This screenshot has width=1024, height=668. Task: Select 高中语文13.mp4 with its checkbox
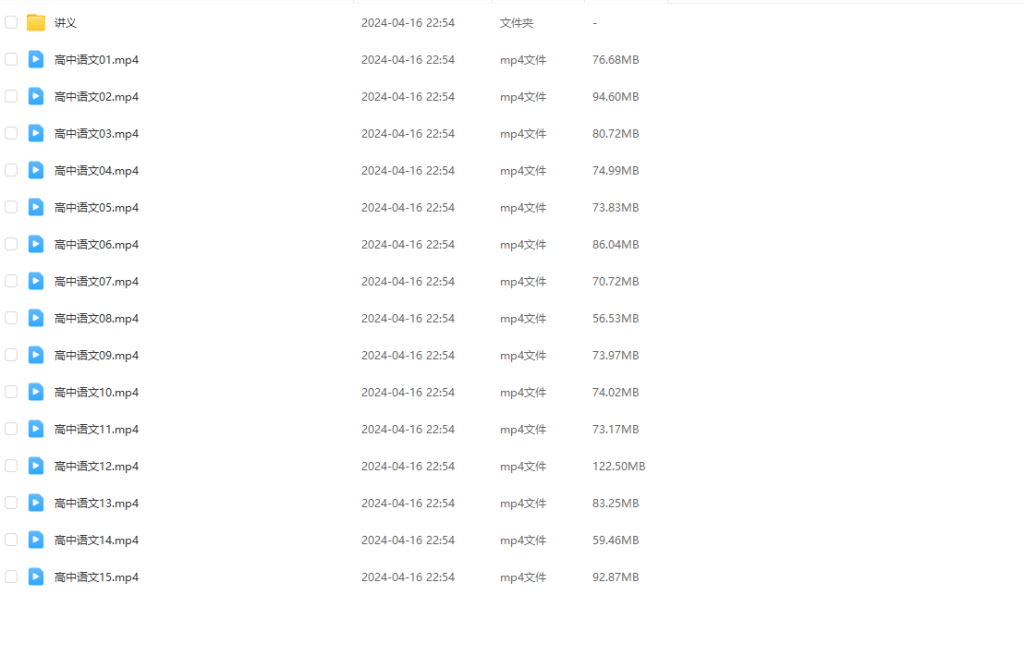tap(11, 503)
